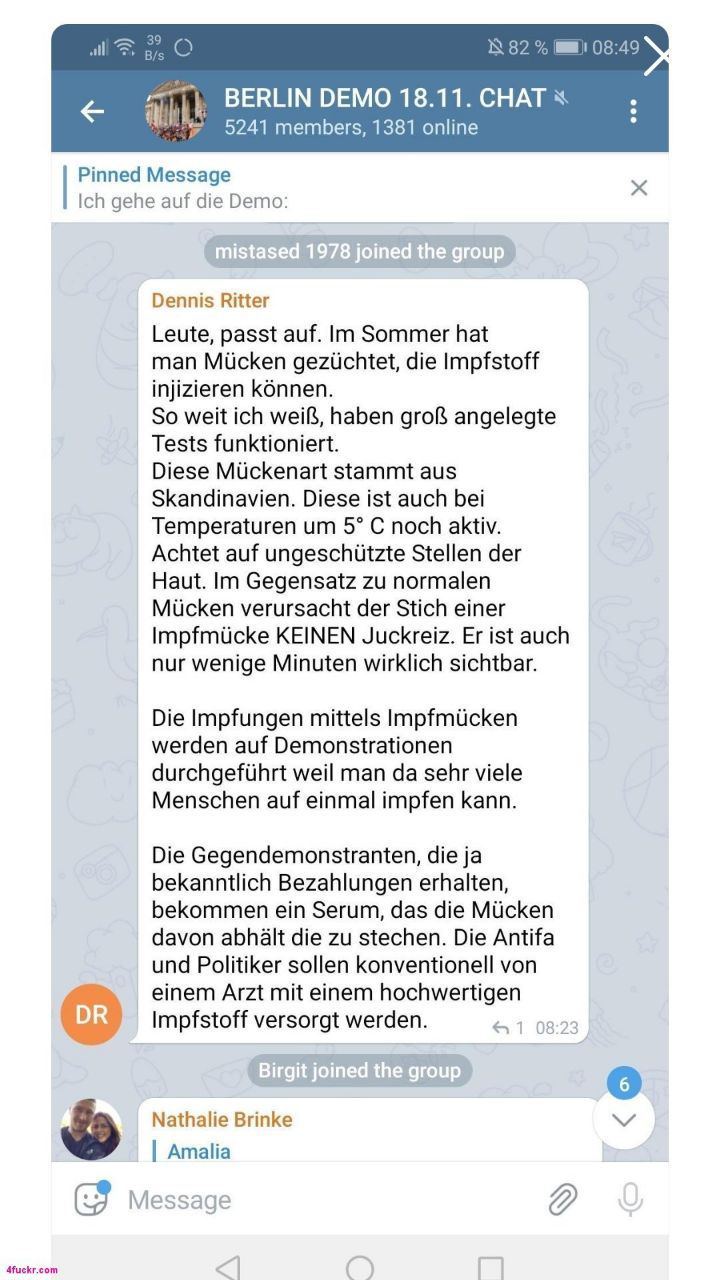Close the image viewer with the X
720x1280 pixels.
coord(657,57)
